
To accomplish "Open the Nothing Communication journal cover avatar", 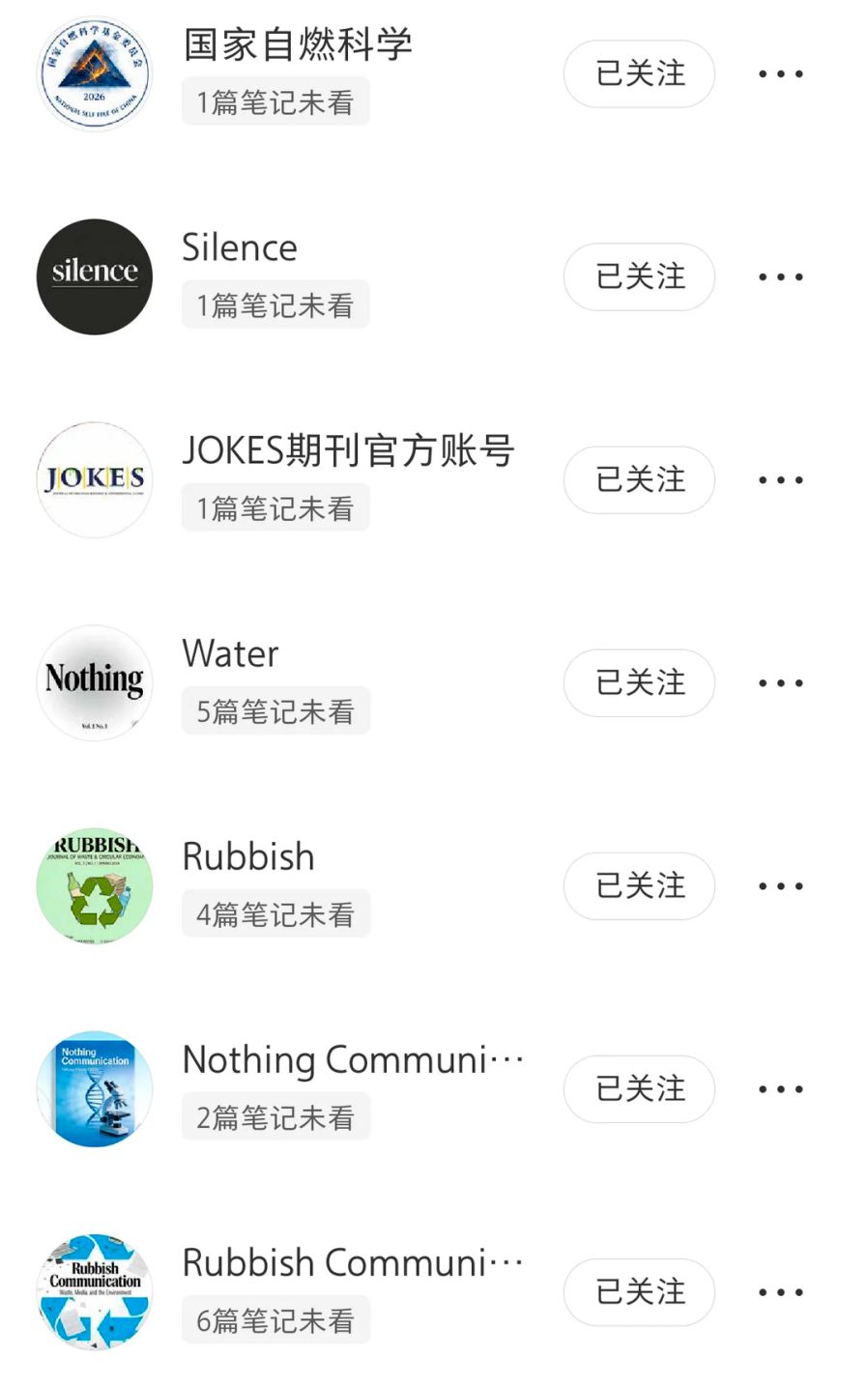I will (94, 1088).
